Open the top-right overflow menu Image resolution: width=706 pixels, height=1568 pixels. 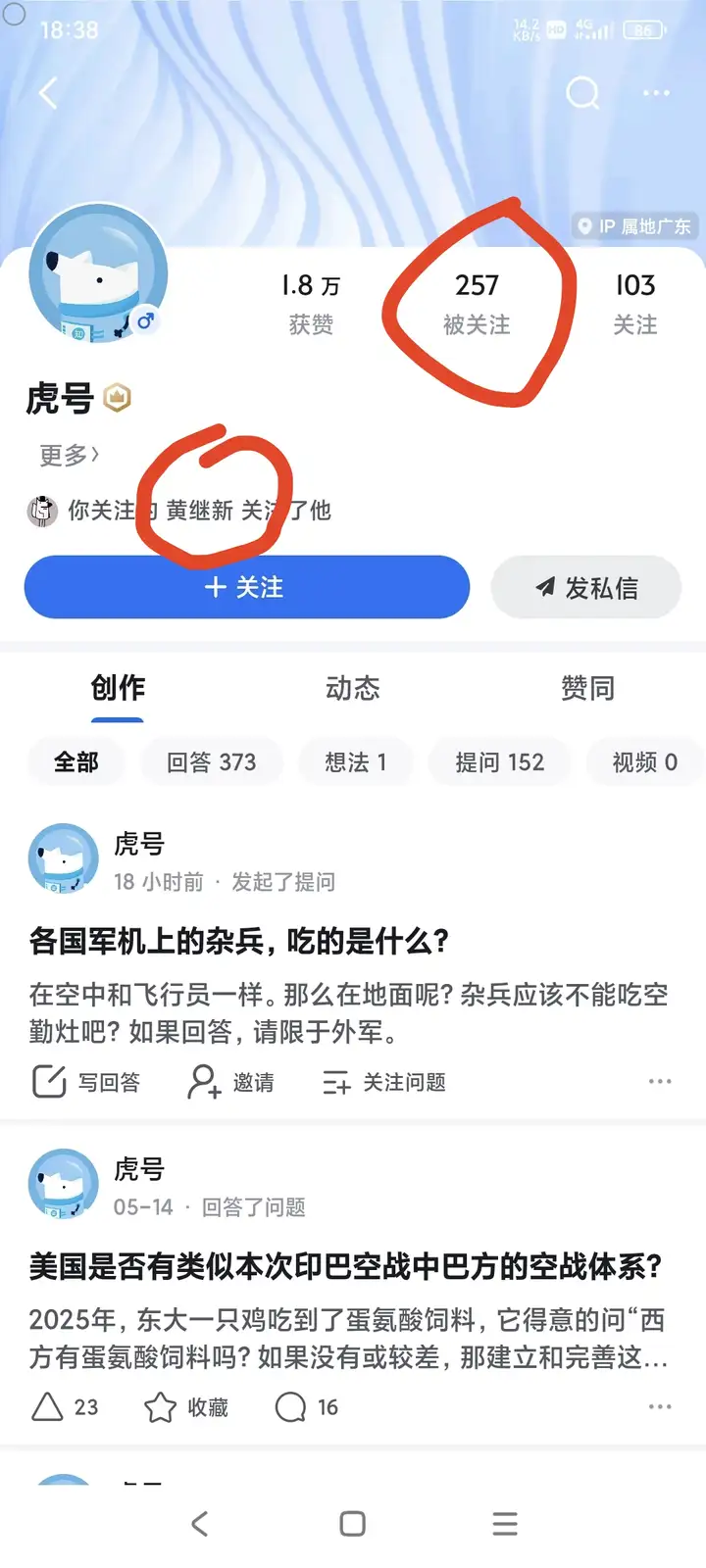pos(656,94)
